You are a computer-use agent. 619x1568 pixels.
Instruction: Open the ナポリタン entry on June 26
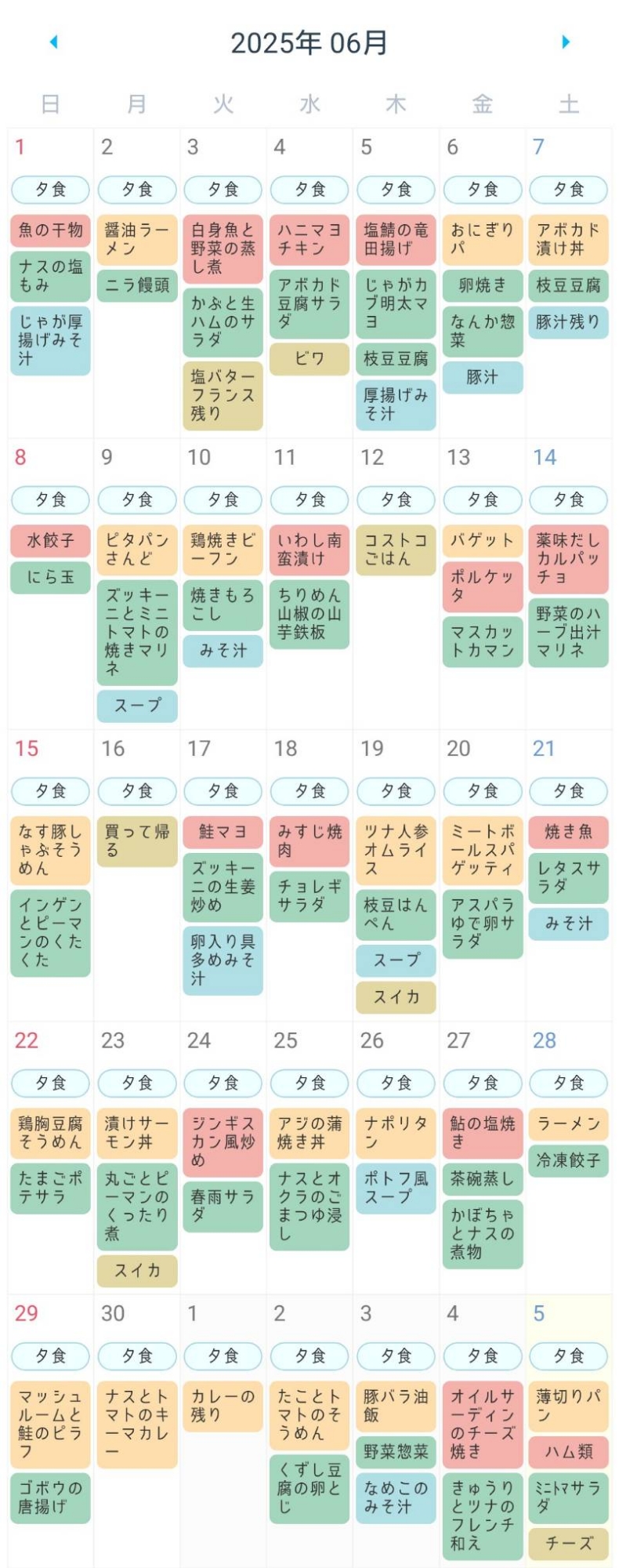396,1133
